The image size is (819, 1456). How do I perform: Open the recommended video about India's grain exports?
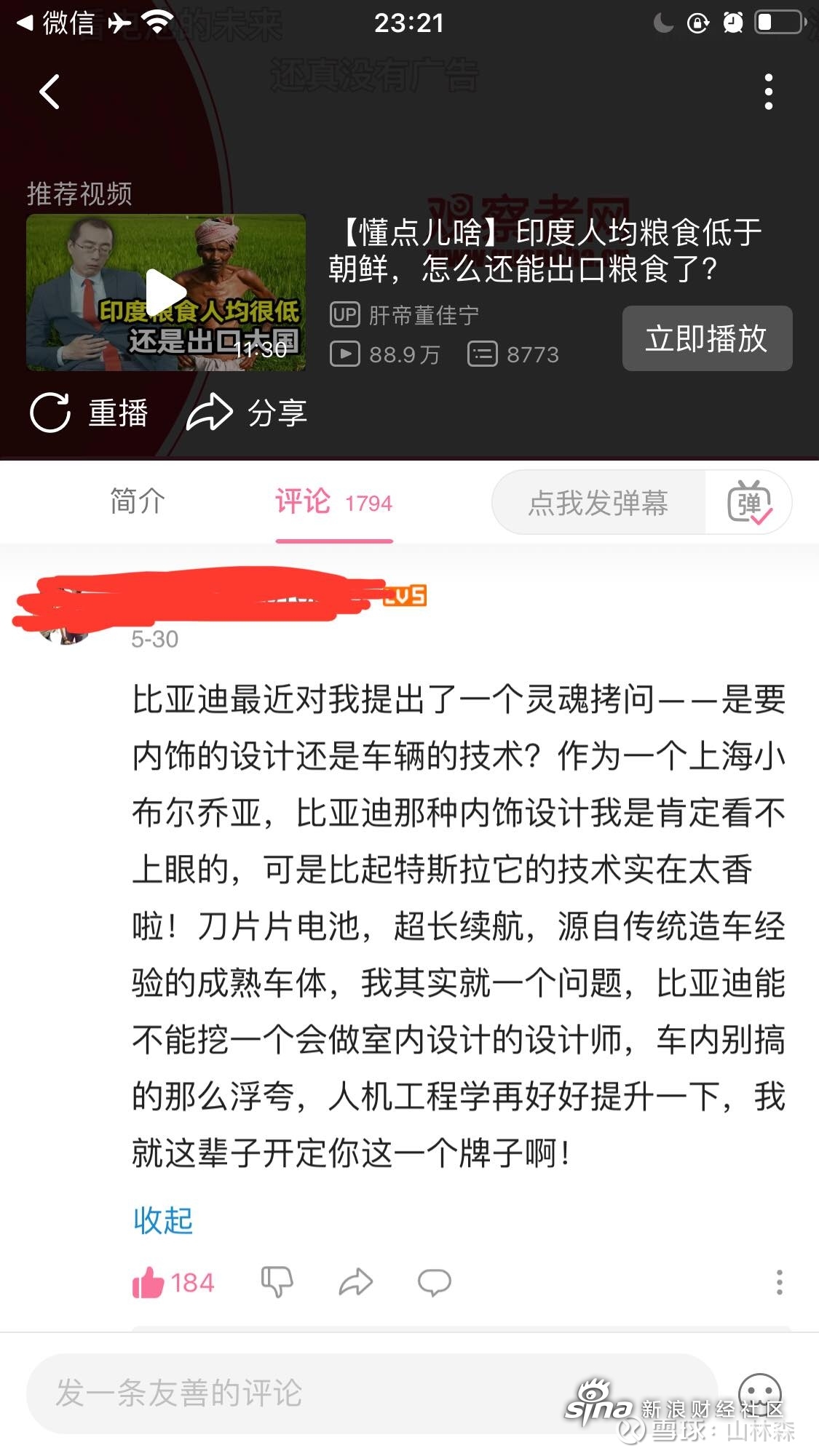coord(166,293)
